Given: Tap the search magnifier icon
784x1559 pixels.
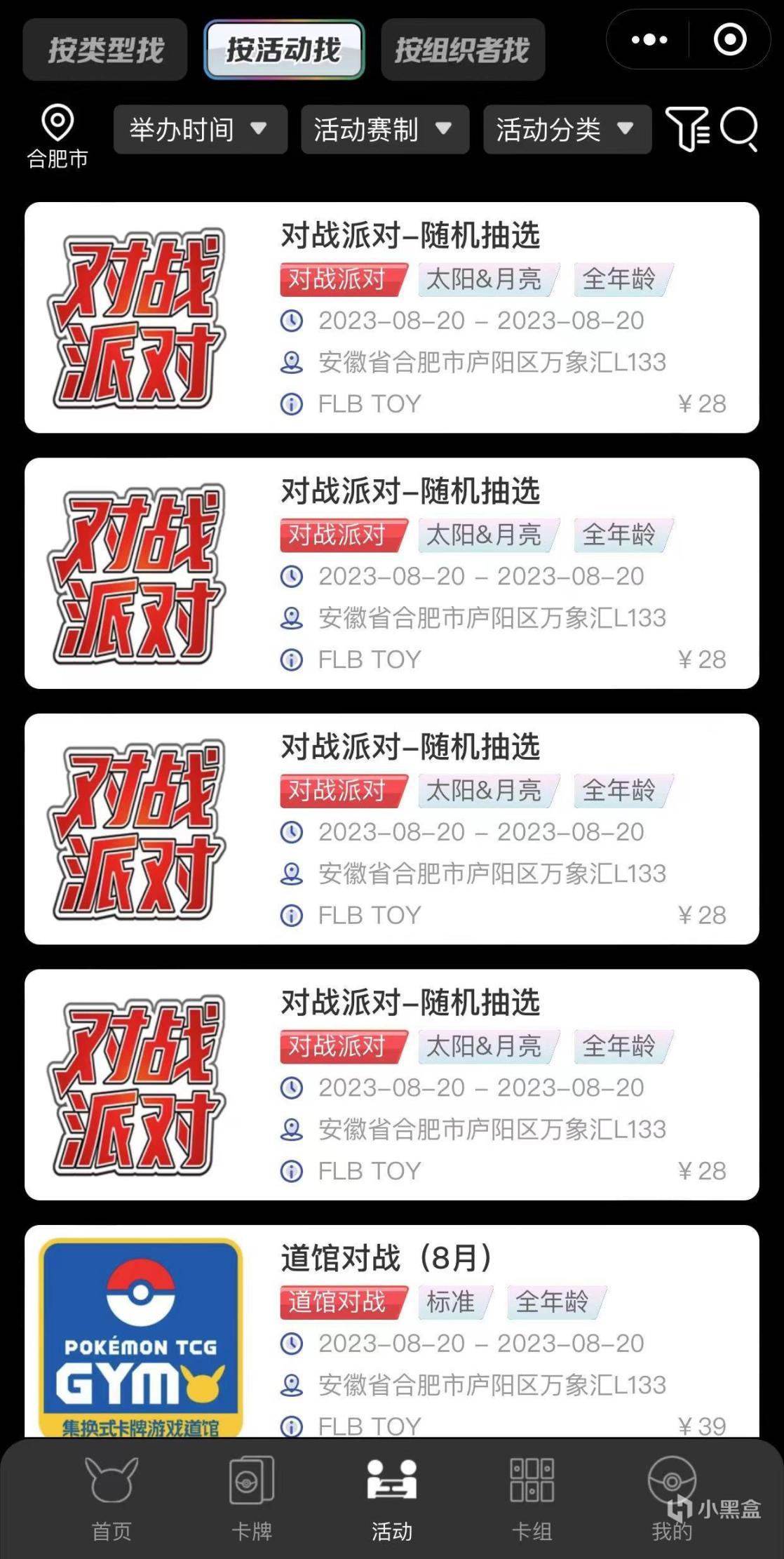Looking at the screenshot, I should tap(739, 129).
